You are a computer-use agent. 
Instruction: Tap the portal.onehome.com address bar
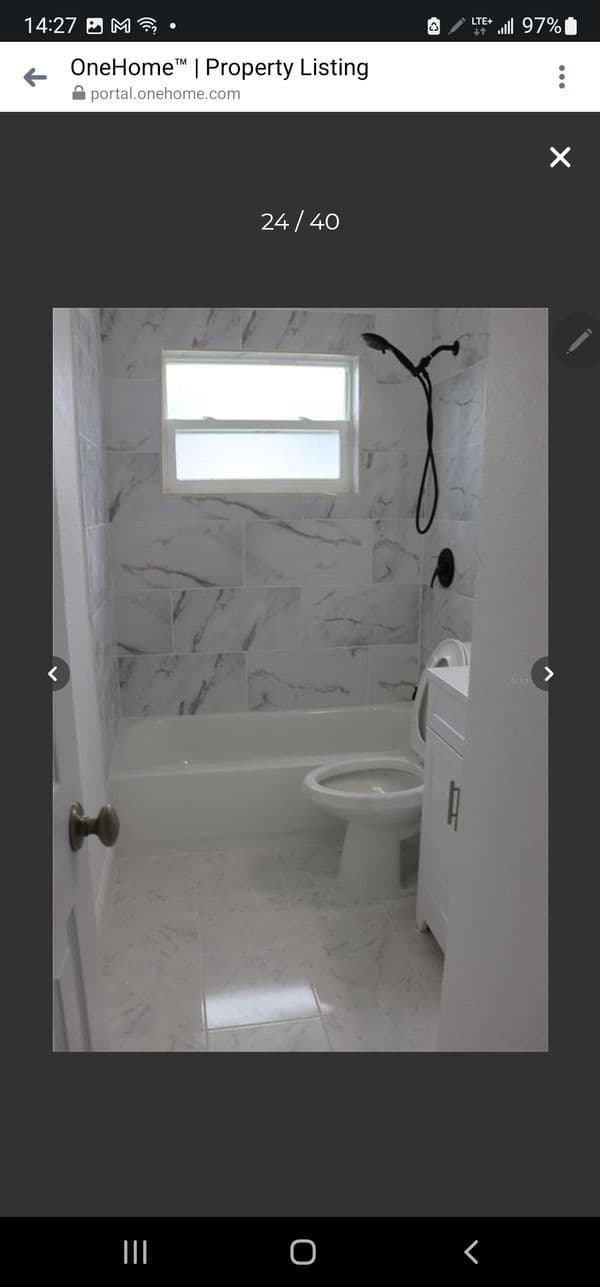click(x=165, y=93)
